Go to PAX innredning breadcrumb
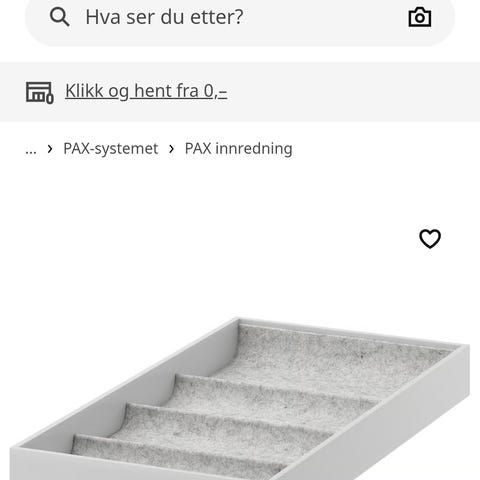The image size is (480, 480). tap(239, 149)
